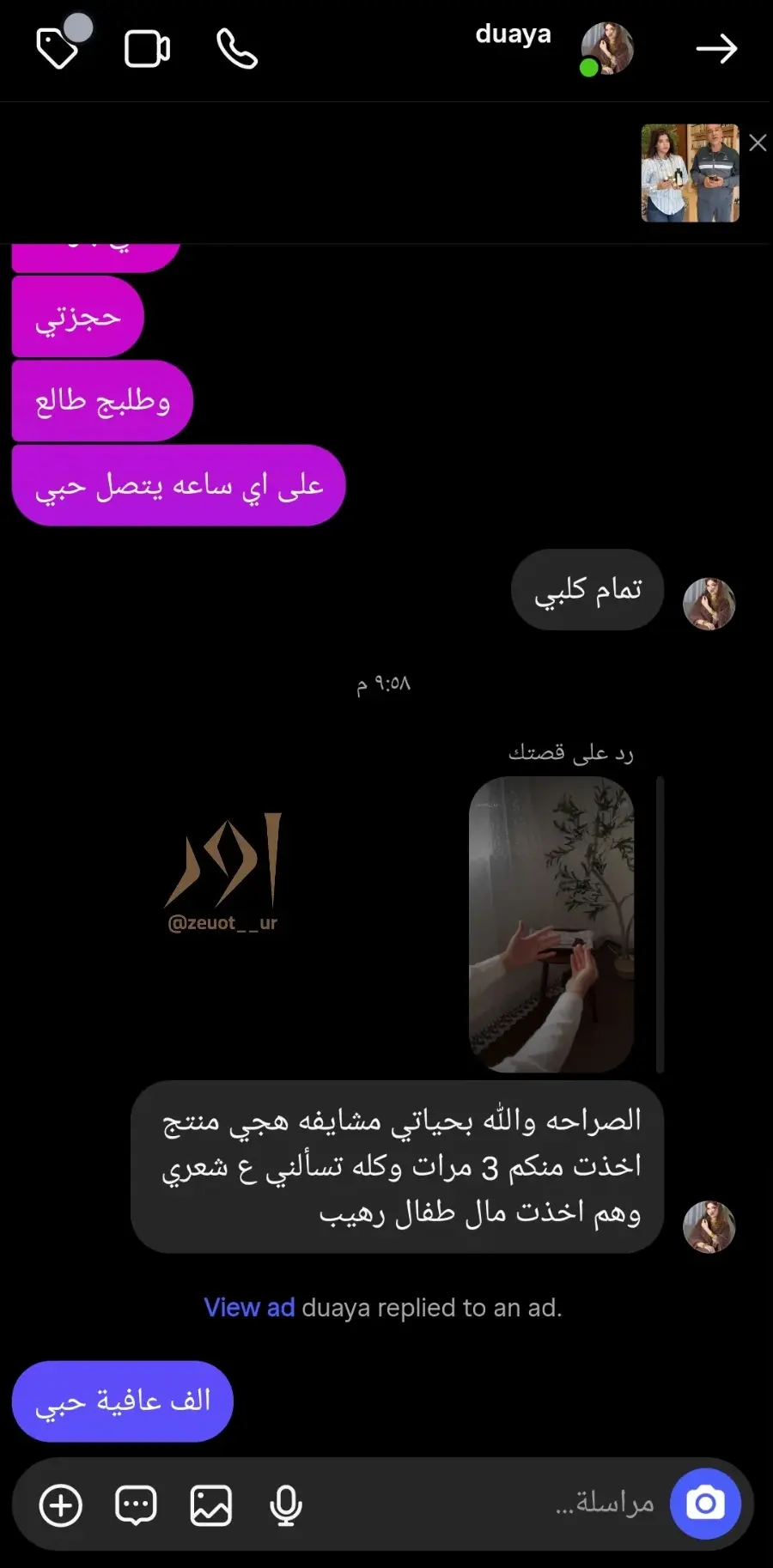The image size is (773, 1568).
Task: Open the camera from the message bar
Action: (x=705, y=1504)
